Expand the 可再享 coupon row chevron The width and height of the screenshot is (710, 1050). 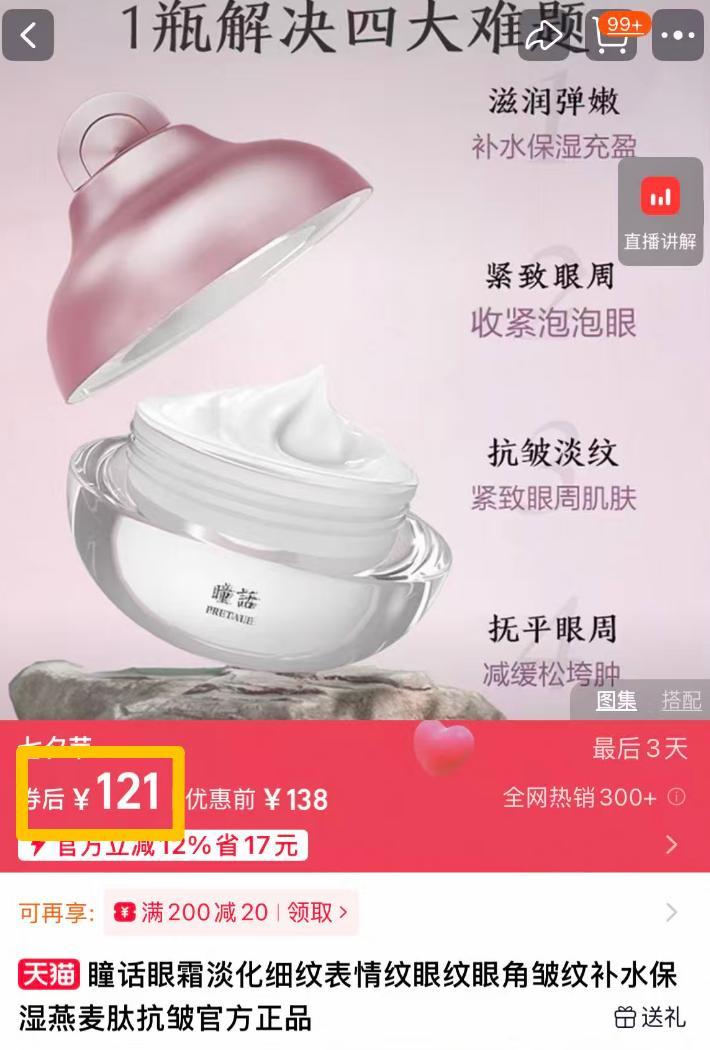click(x=671, y=912)
